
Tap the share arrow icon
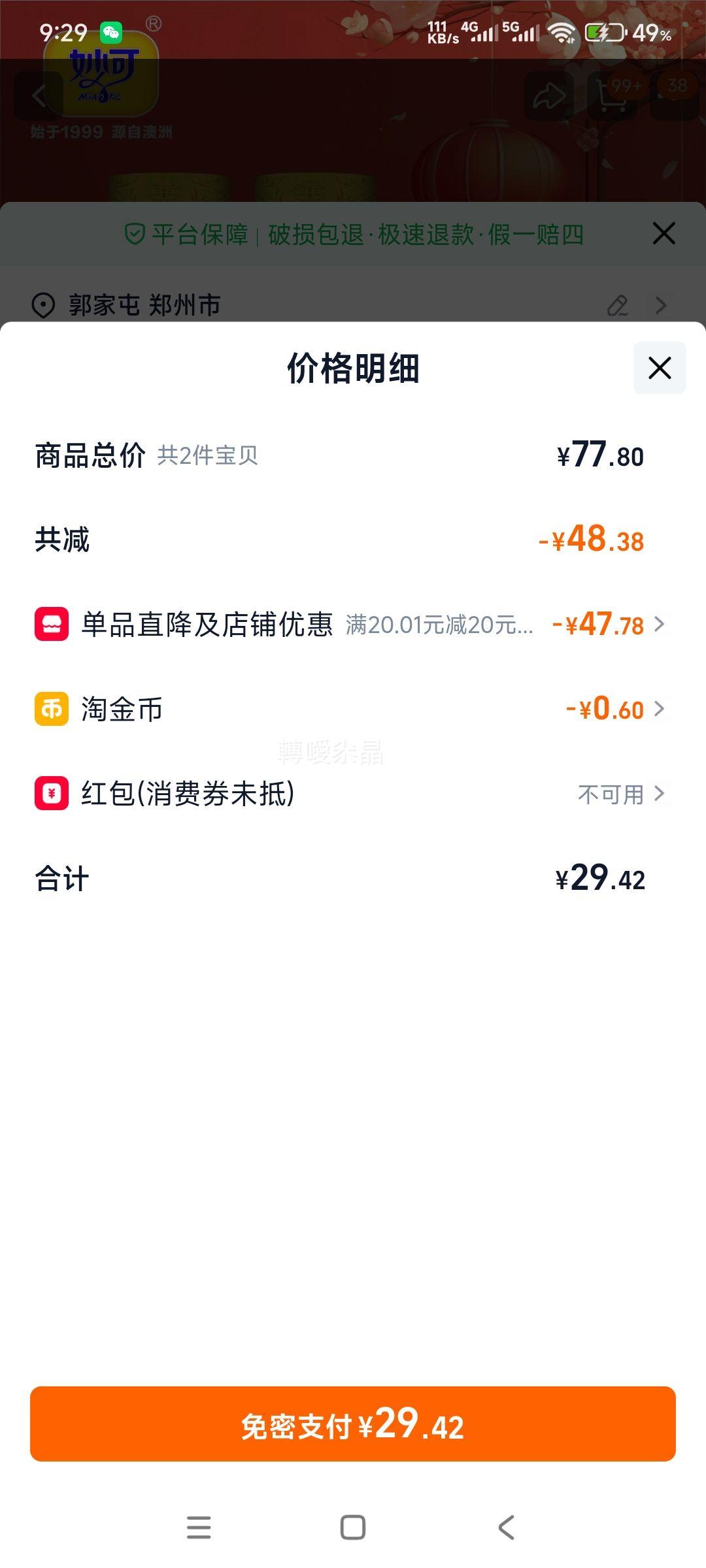point(548,95)
